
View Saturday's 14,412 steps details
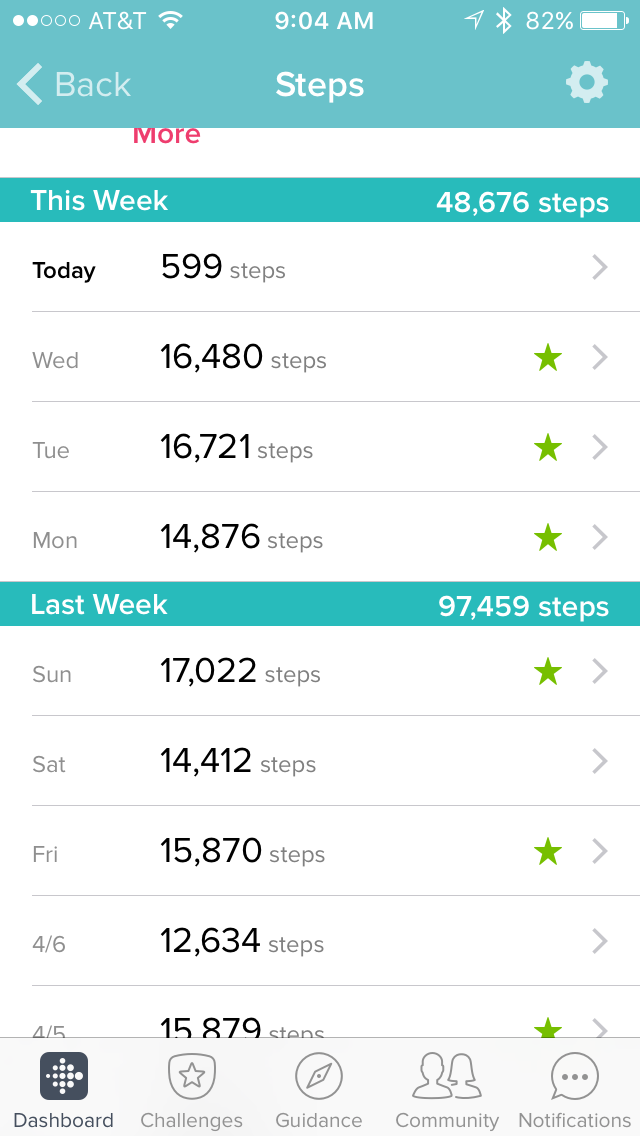click(x=320, y=762)
